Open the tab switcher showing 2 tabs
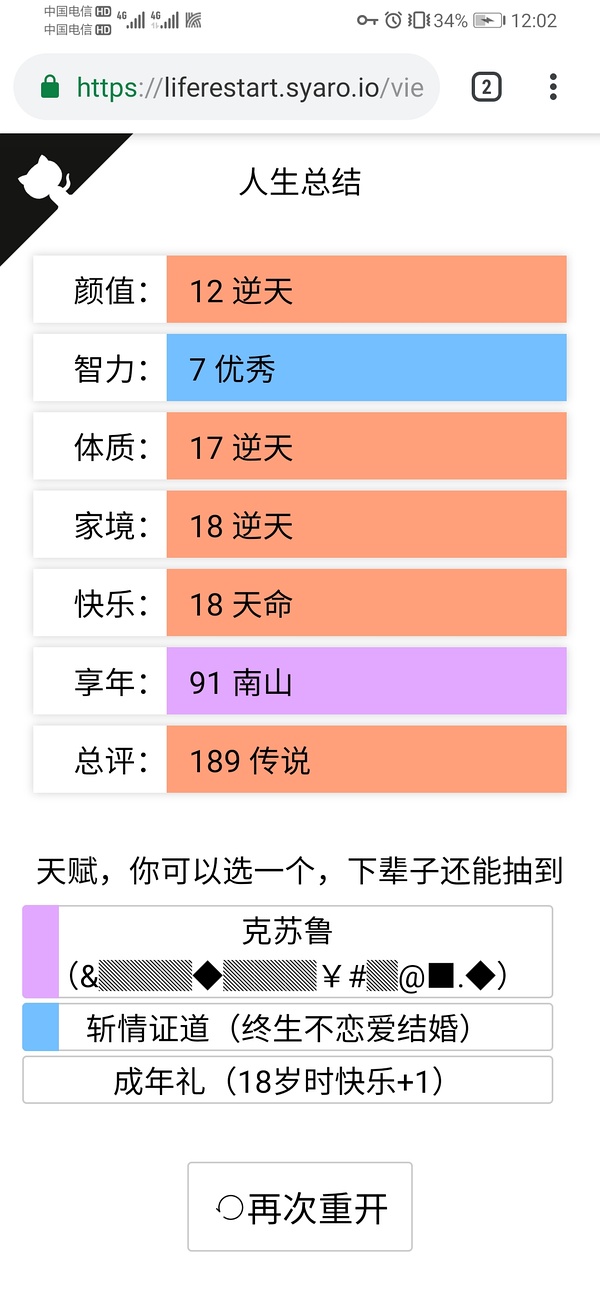This screenshot has height=1300, width=600. 486,87
